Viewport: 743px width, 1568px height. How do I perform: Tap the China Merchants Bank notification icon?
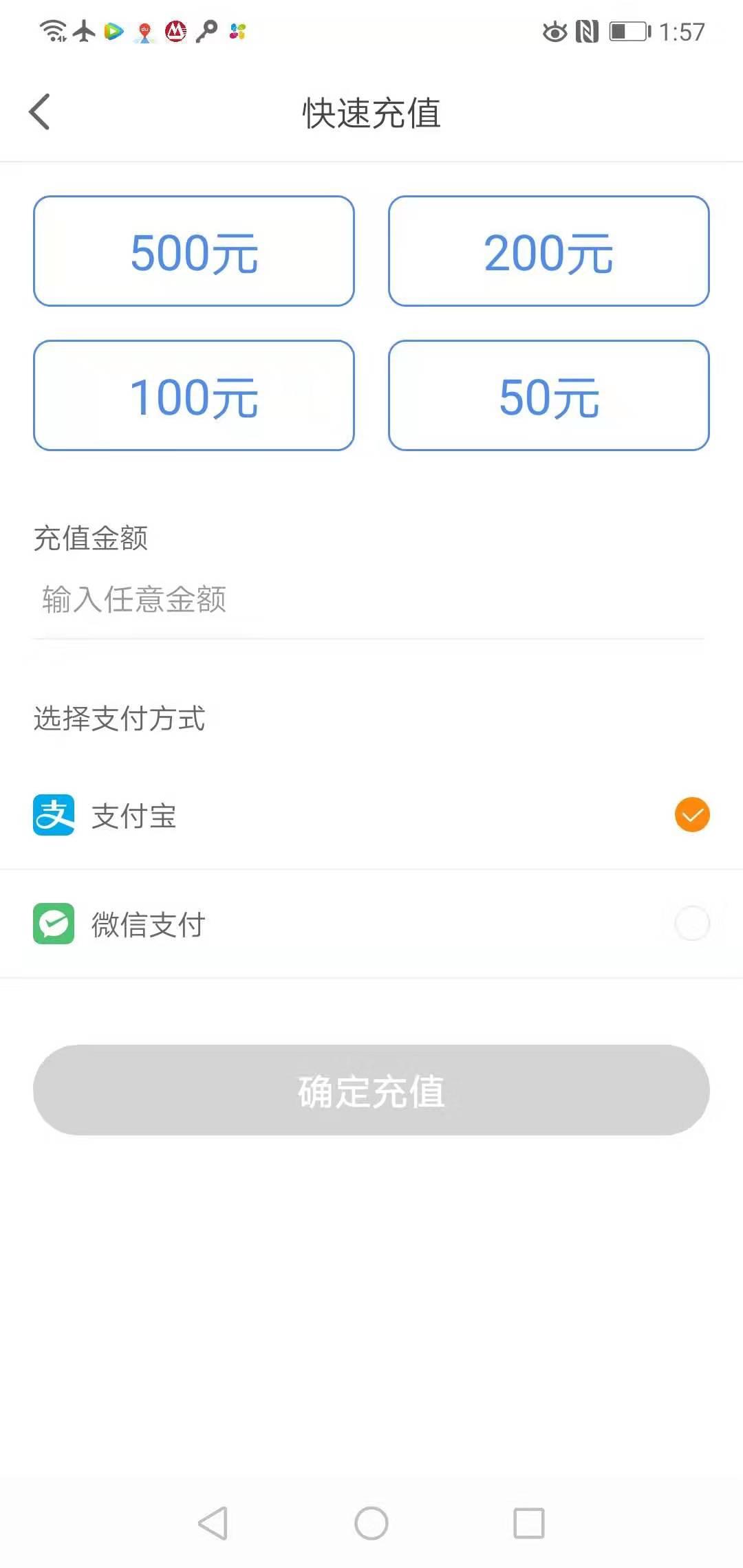[x=174, y=31]
